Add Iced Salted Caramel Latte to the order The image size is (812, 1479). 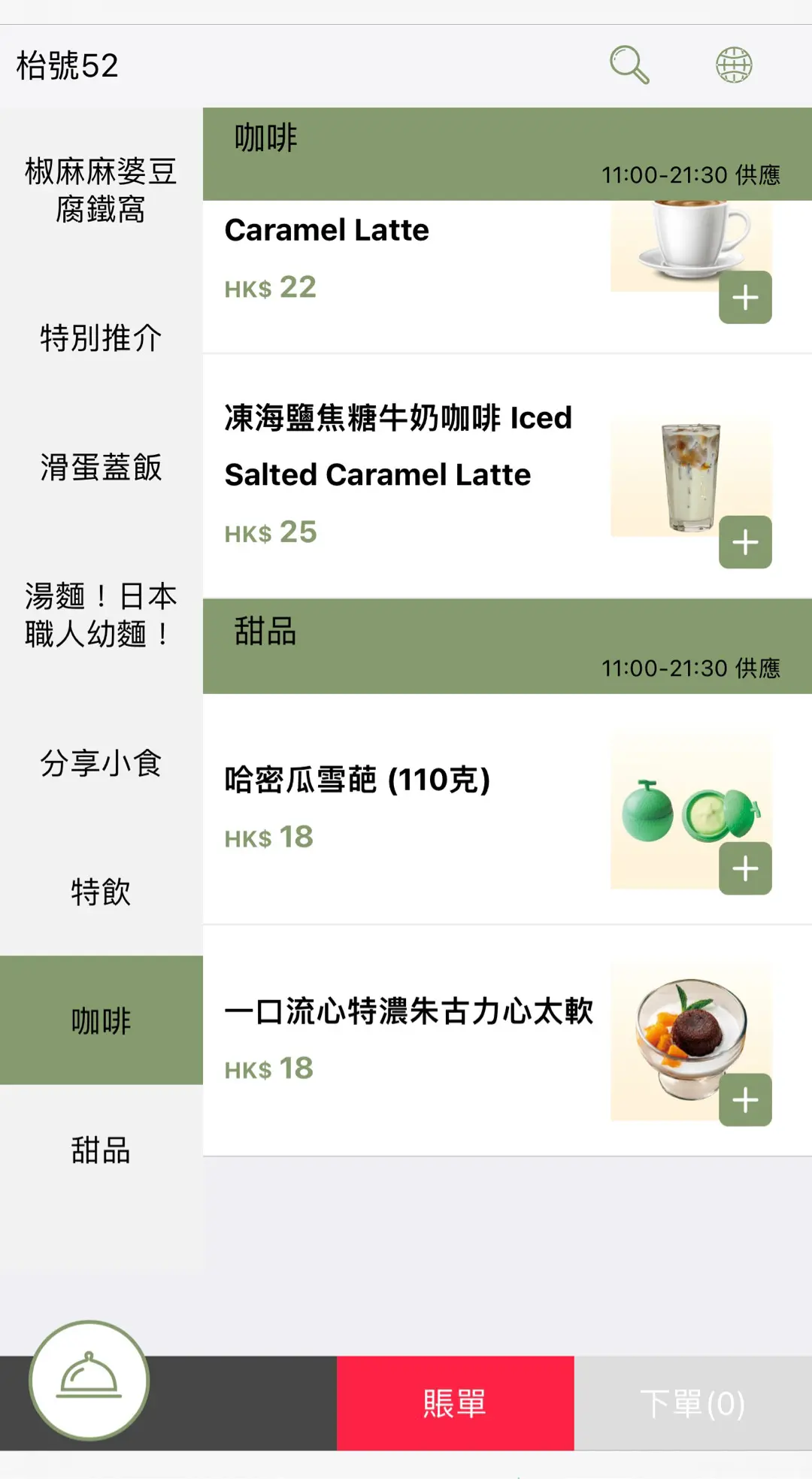pyautogui.click(x=745, y=542)
